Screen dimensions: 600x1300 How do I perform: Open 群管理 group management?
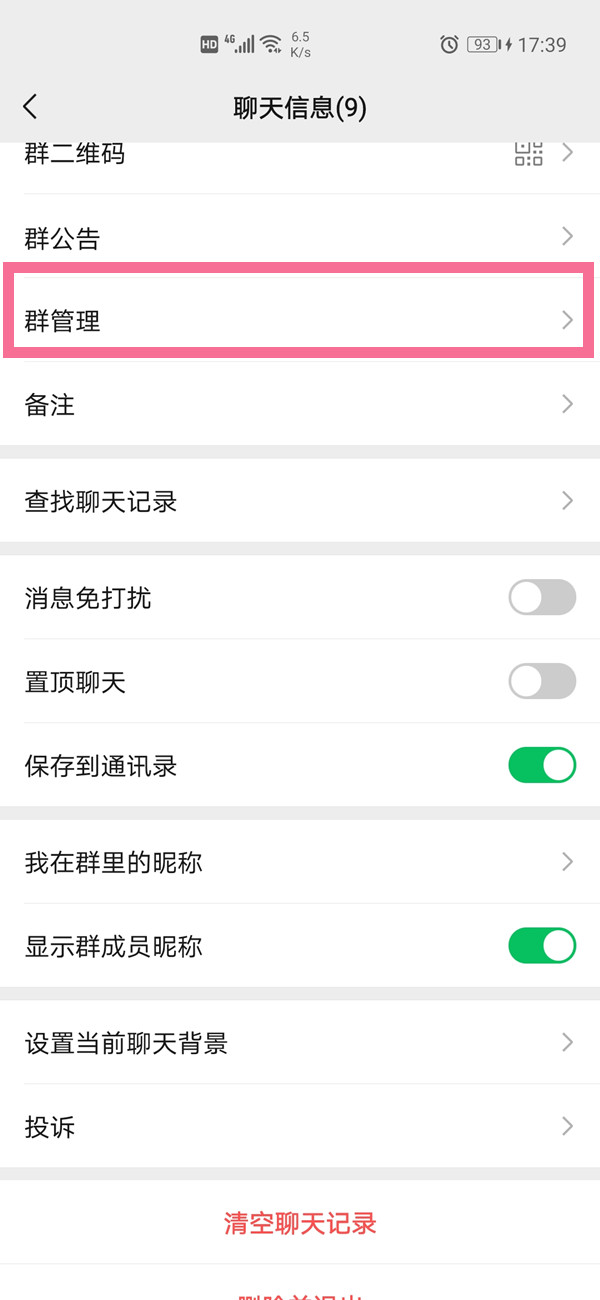tap(300, 321)
